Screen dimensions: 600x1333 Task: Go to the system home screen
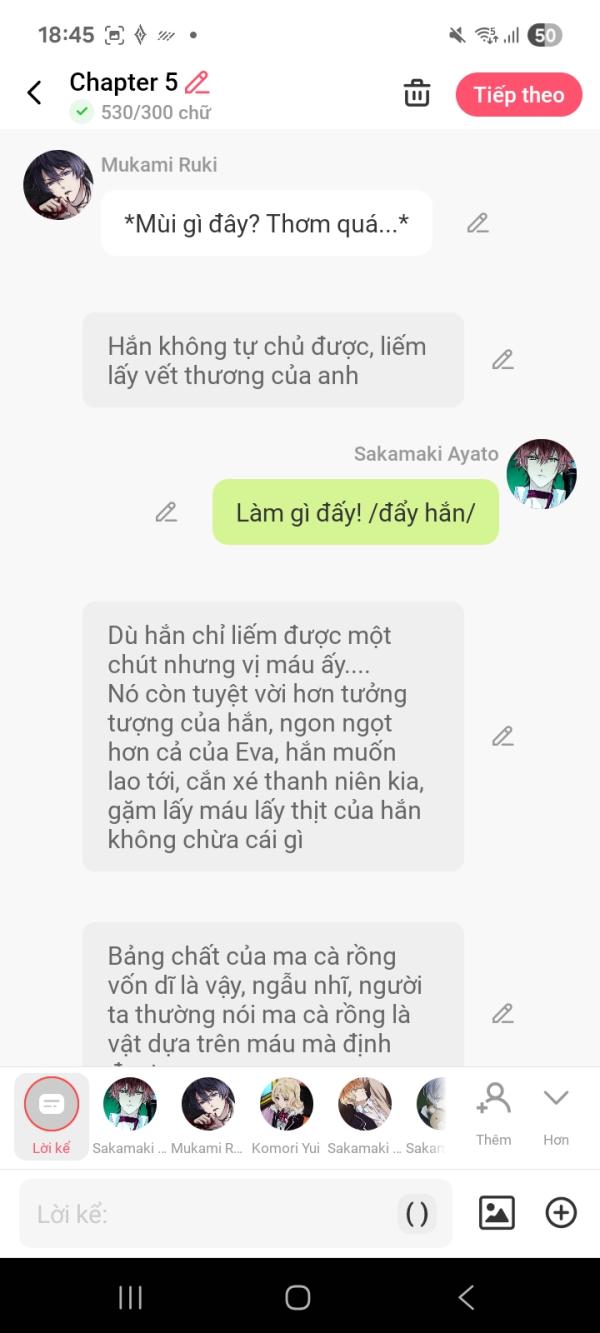(298, 1297)
